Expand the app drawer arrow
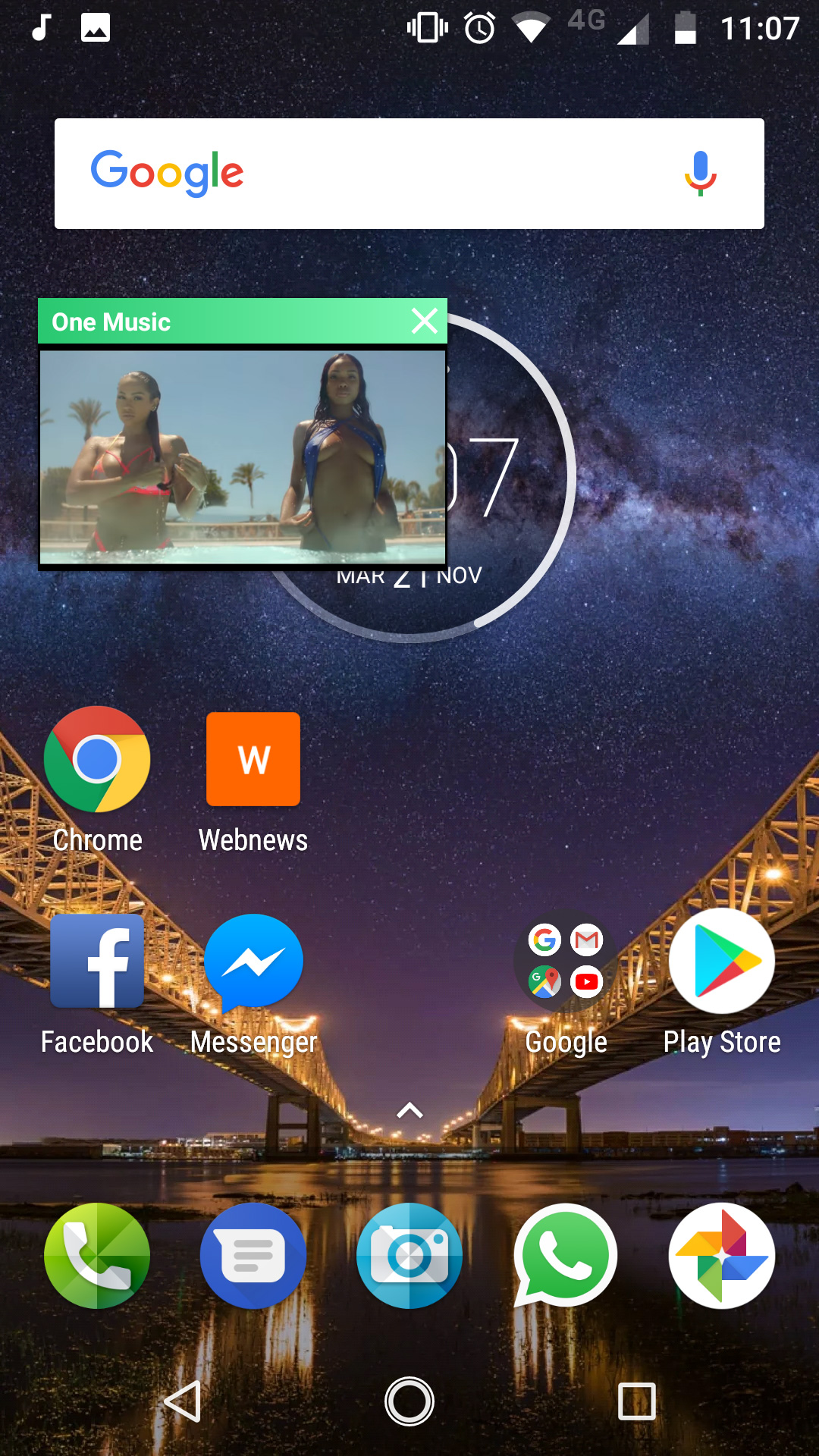This screenshot has width=819, height=1456. click(x=409, y=1111)
